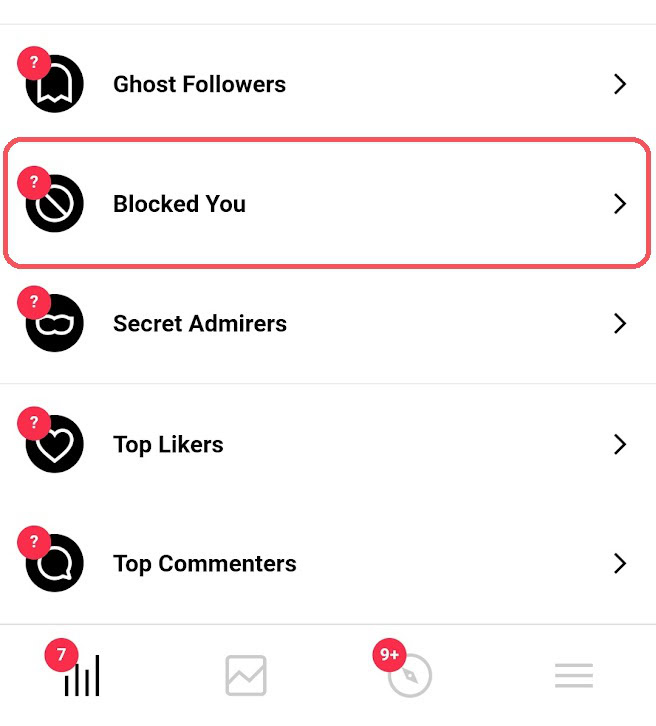Show Top Commenters

(327, 564)
